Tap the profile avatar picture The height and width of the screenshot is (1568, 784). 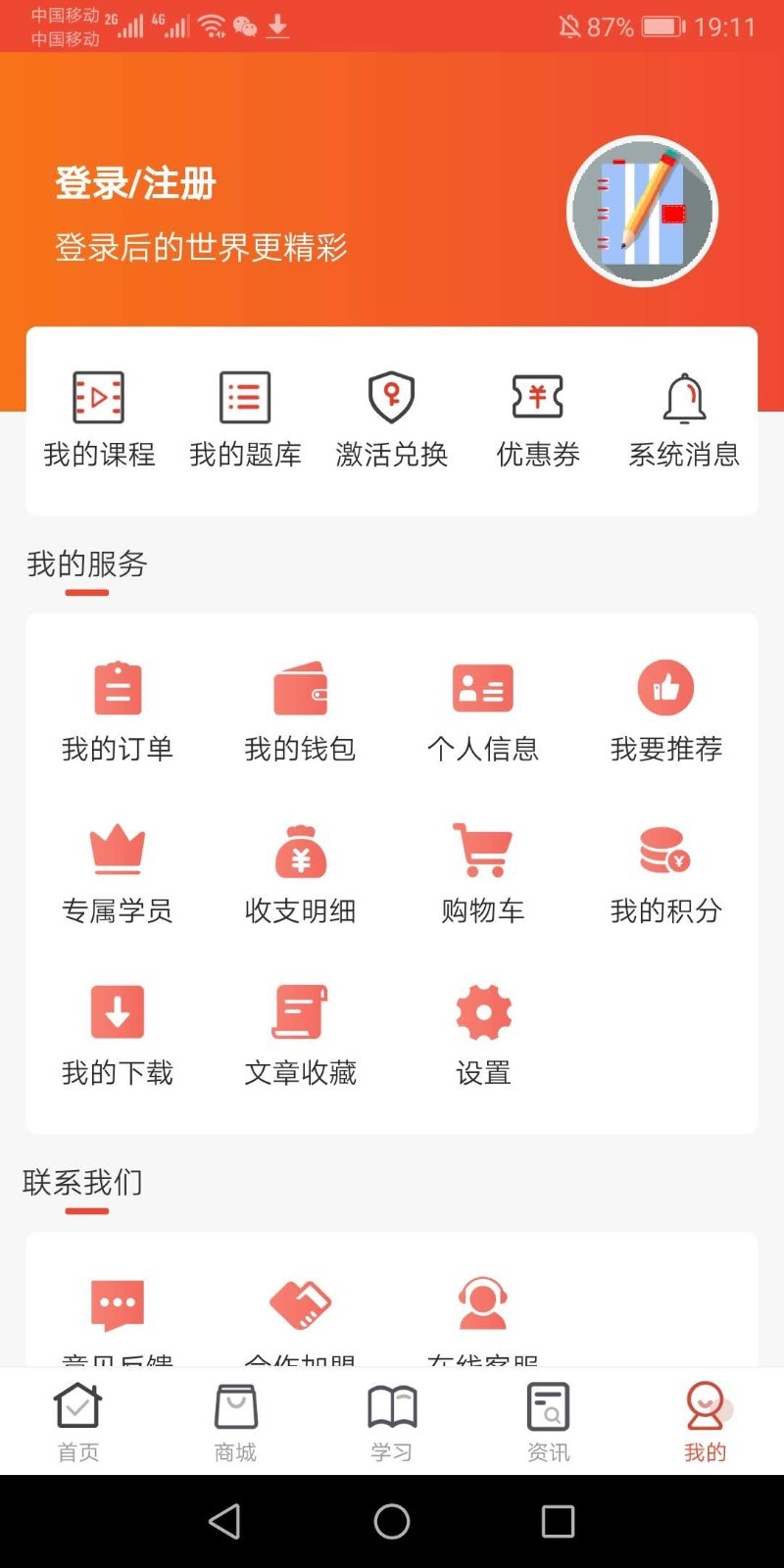pos(642,212)
